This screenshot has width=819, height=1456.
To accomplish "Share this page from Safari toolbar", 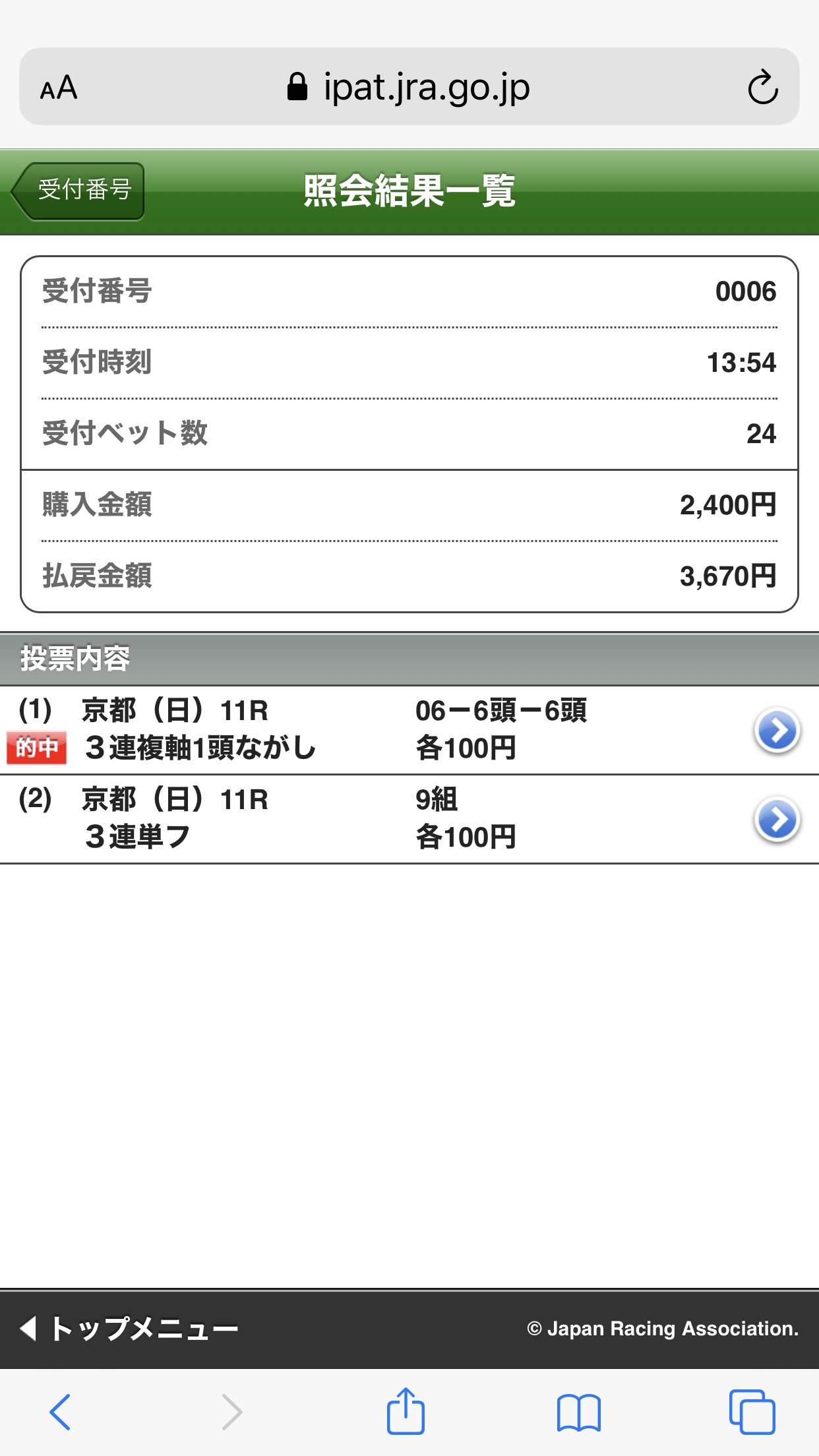I will click(405, 1411).
